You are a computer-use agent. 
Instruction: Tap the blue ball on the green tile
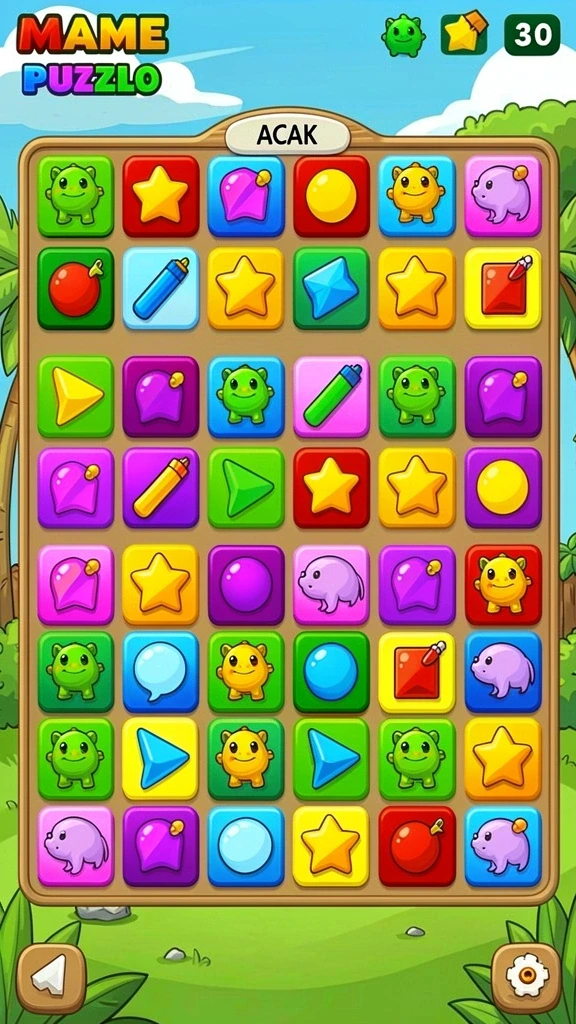pyautogui.click(x=331, y=671)
